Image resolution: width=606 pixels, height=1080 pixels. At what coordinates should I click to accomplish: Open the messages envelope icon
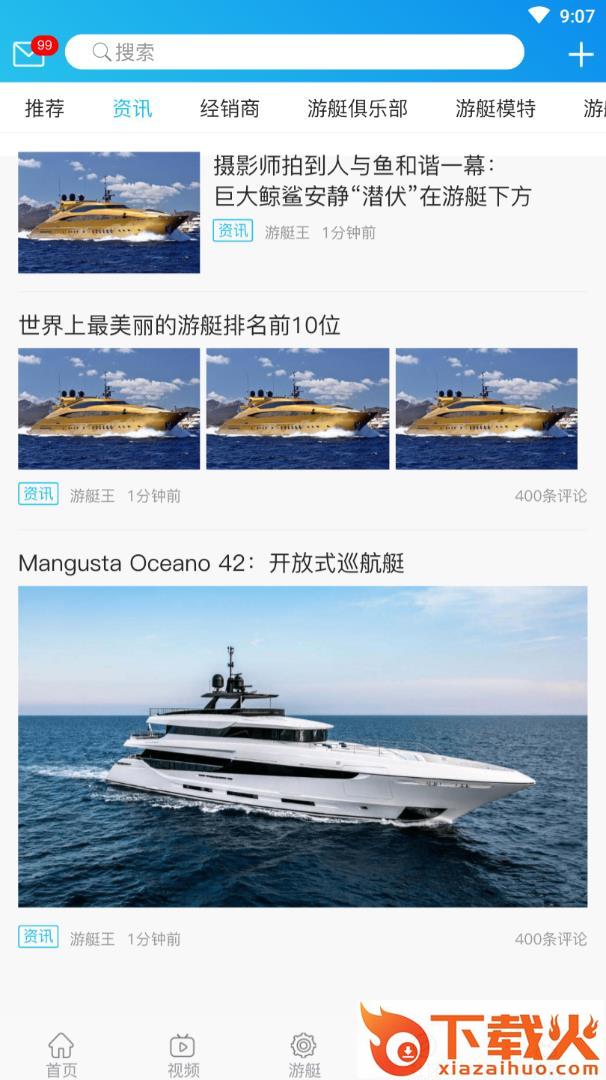tap(29, 53)
